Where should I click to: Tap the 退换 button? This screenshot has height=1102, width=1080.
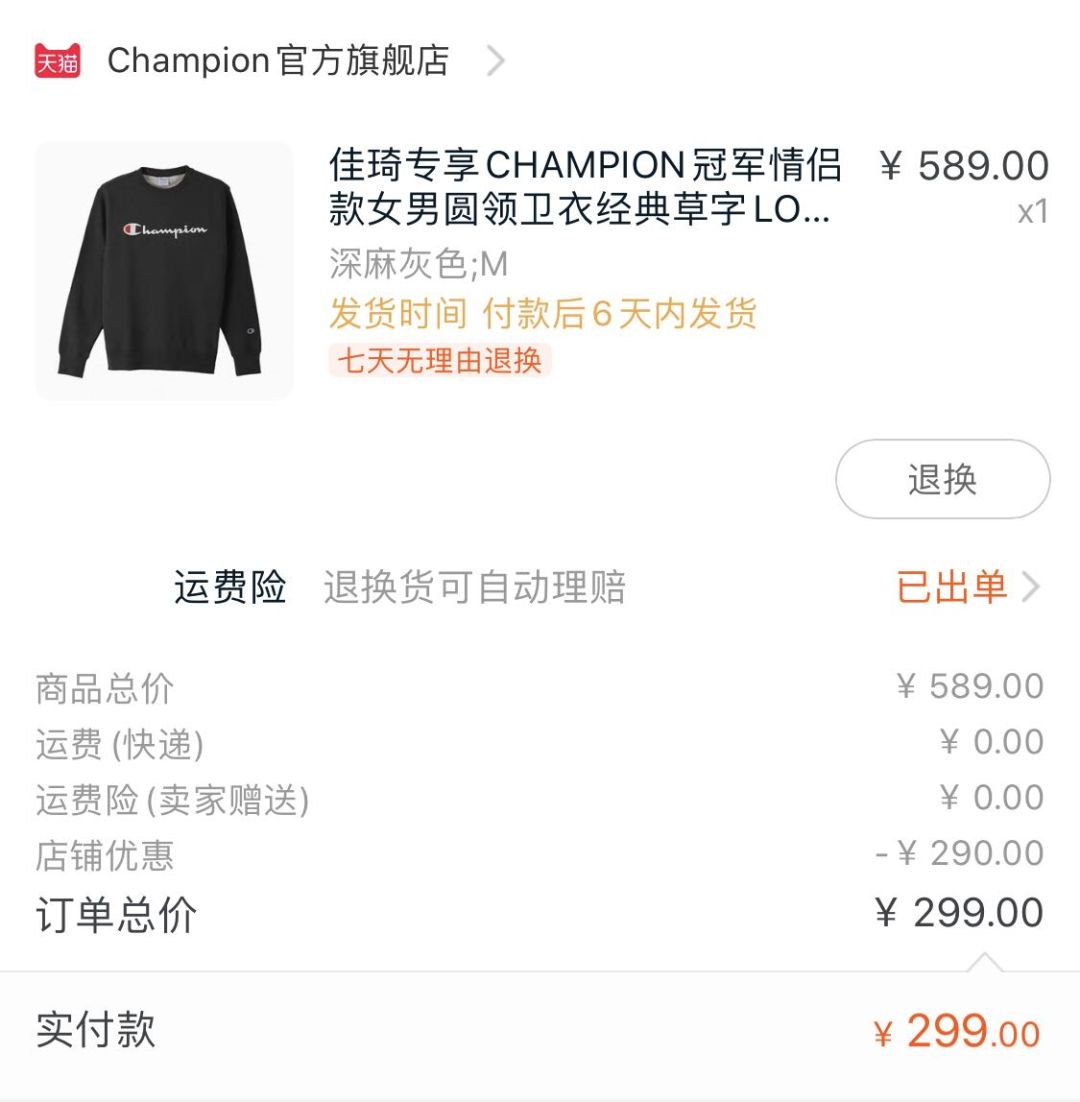click(942, 480)
